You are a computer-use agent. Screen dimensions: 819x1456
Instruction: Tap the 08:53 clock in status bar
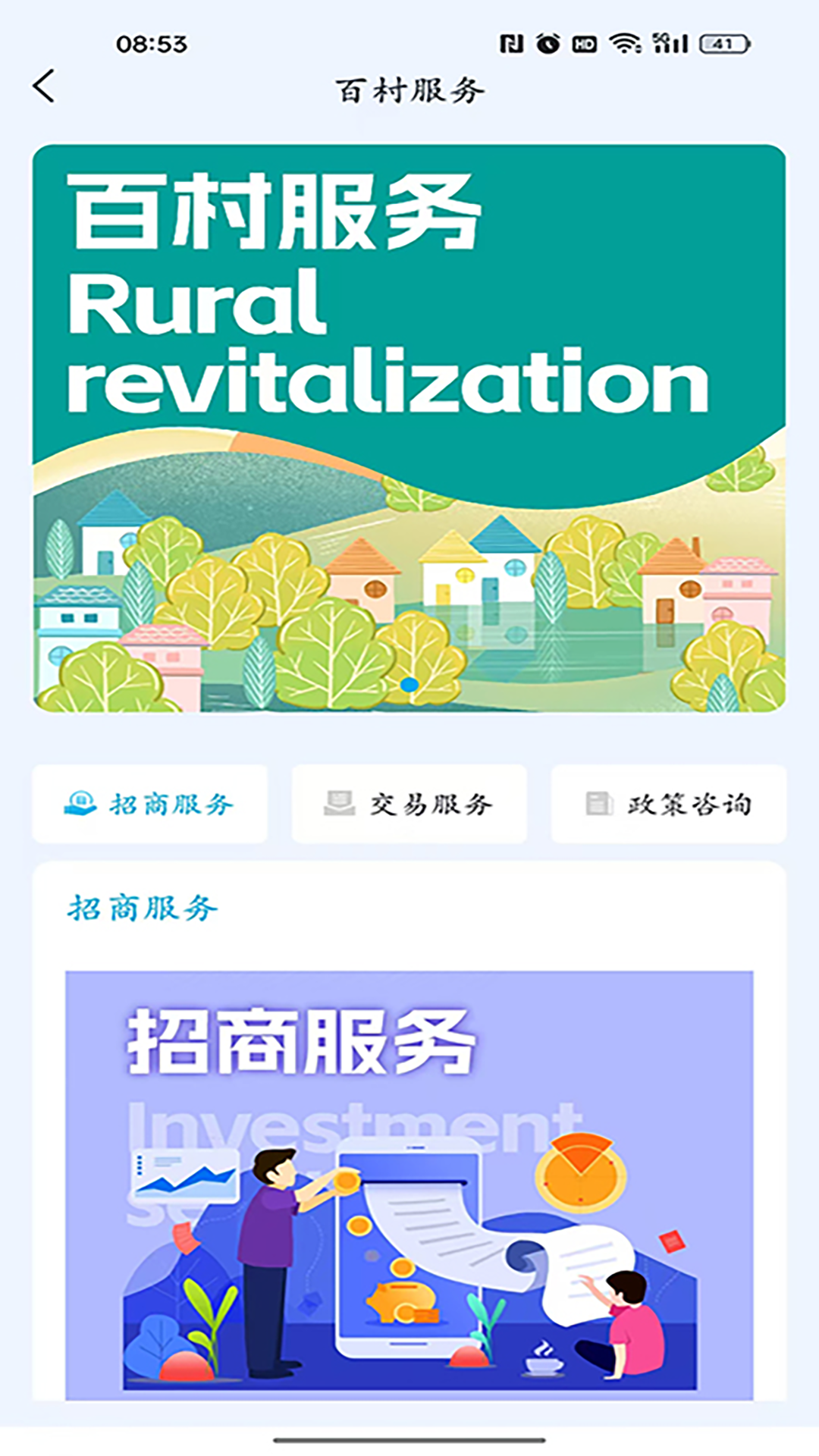point(152,43)
